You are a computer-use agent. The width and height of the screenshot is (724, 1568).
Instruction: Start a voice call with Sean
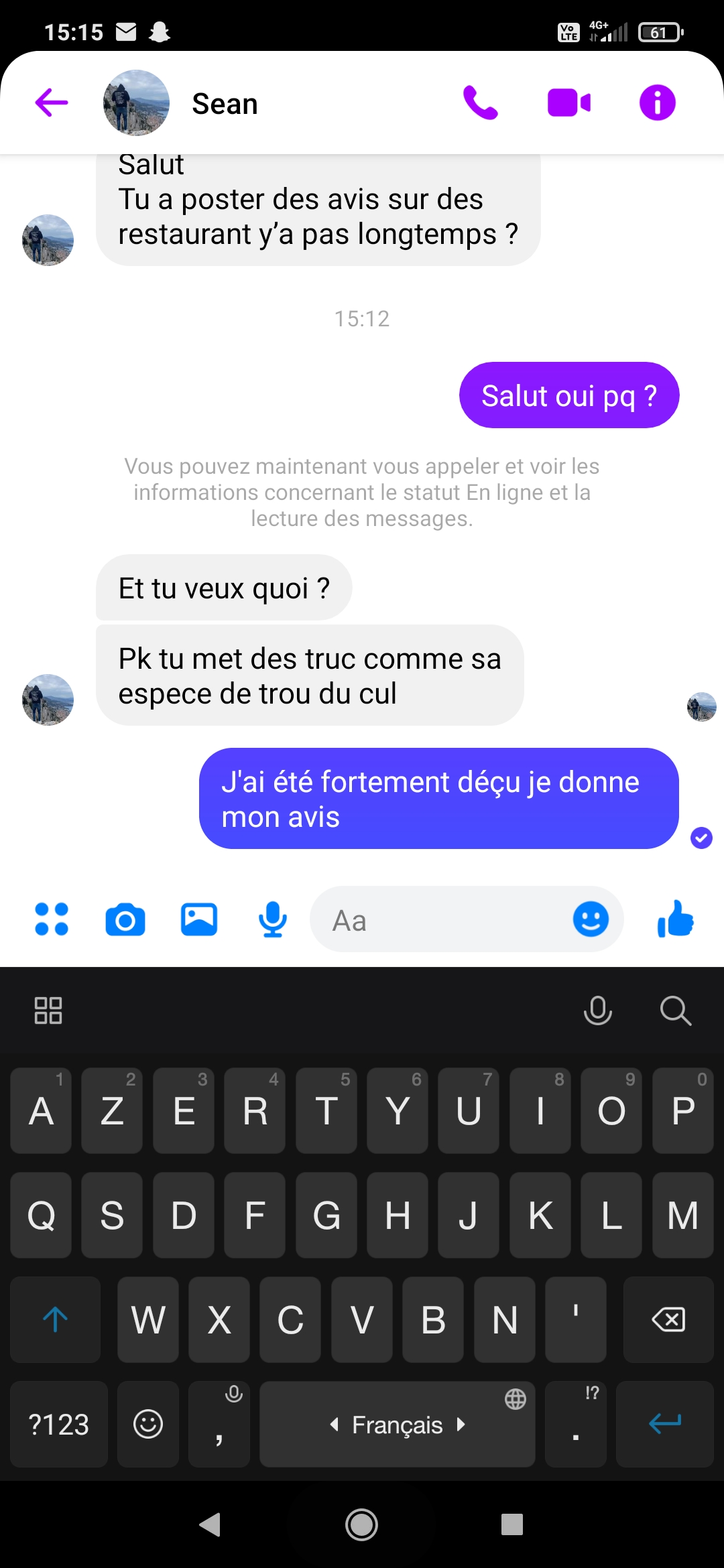tap(480, 103)
